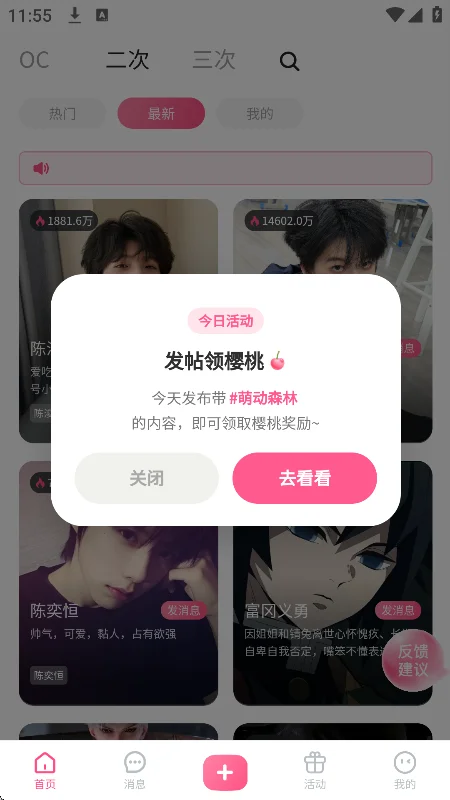Open the #萌动森林 hashtag link
The height and width of the screenshot is (800, 450).
pos(263,398)
